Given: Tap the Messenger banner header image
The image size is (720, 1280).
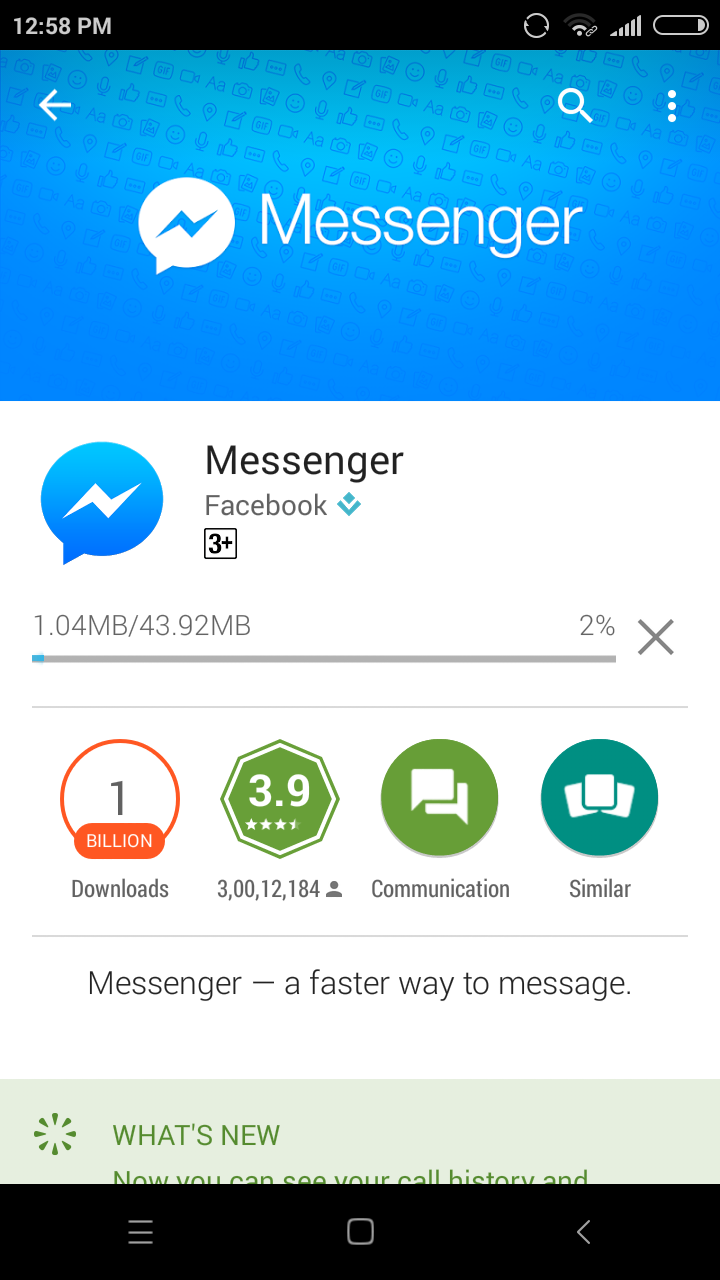Looking at the screenshot, I should [360, 225].
